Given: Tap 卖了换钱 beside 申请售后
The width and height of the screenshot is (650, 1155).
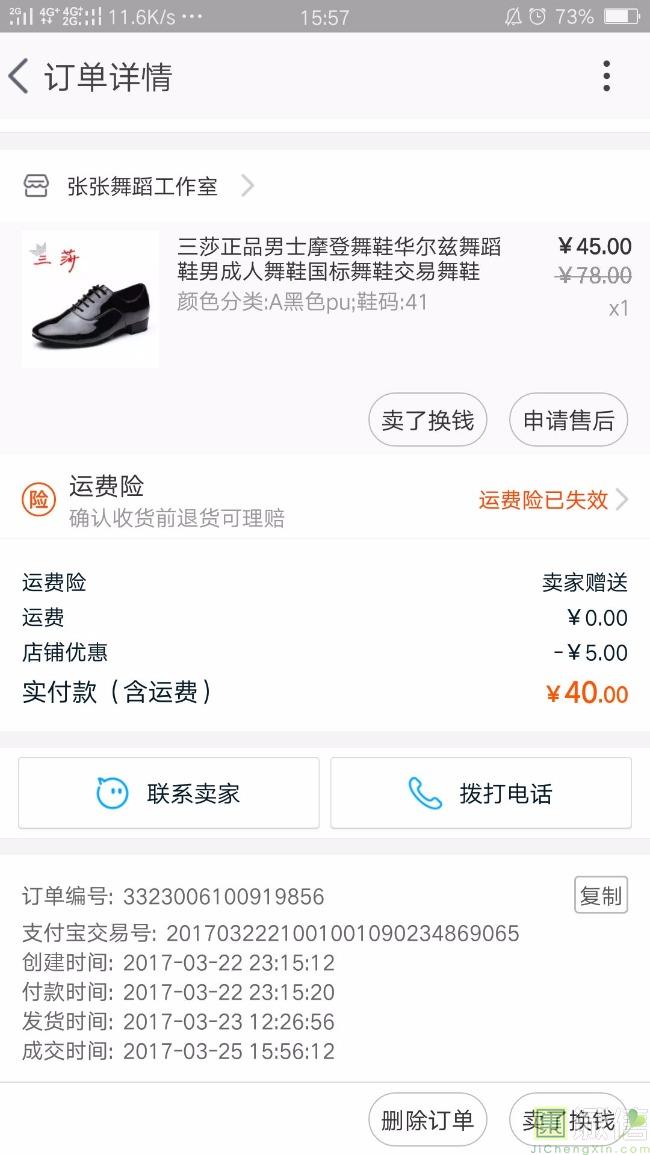Looking at the screenshot, I should click(x=427, y=420).
